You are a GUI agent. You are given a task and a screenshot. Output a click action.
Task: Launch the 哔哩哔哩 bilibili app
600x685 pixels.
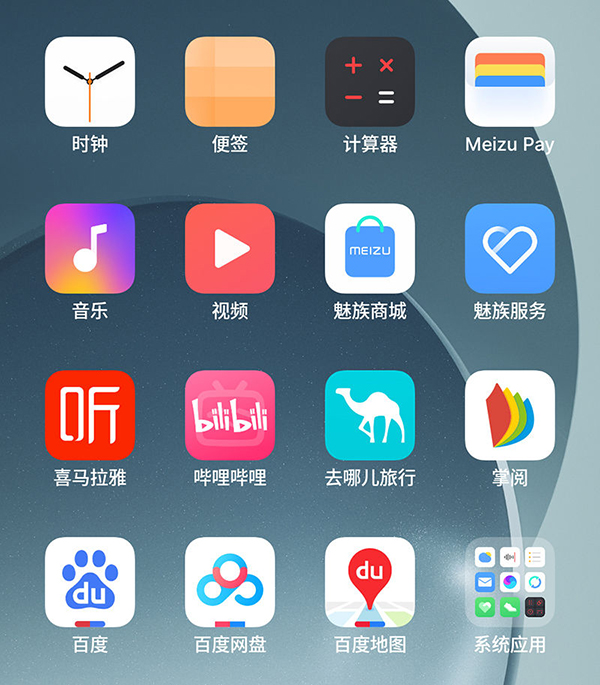pyautogui.click(x=230, y=416)
